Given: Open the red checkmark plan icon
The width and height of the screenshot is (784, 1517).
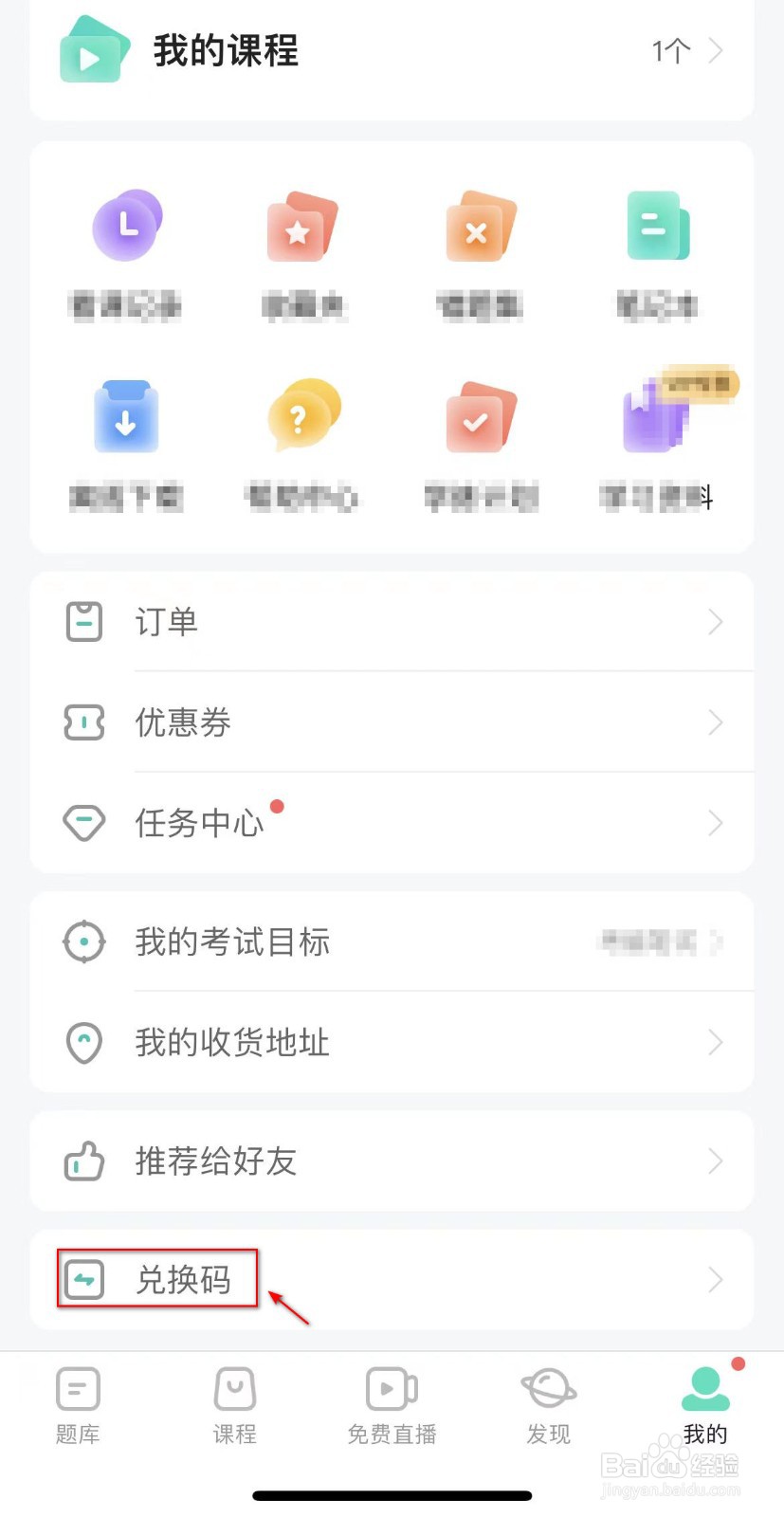Looking at the screenshot, I should (x=481, y=417).
